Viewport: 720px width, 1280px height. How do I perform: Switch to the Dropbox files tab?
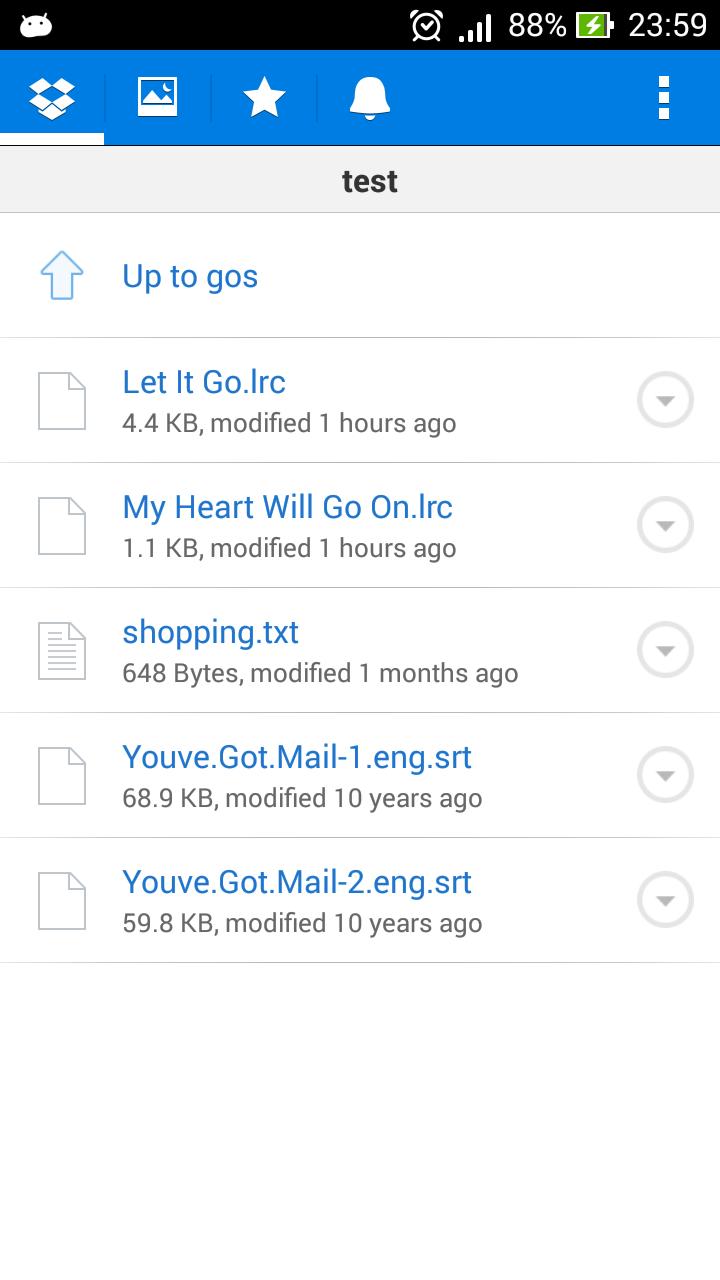[x=52, y=98]
